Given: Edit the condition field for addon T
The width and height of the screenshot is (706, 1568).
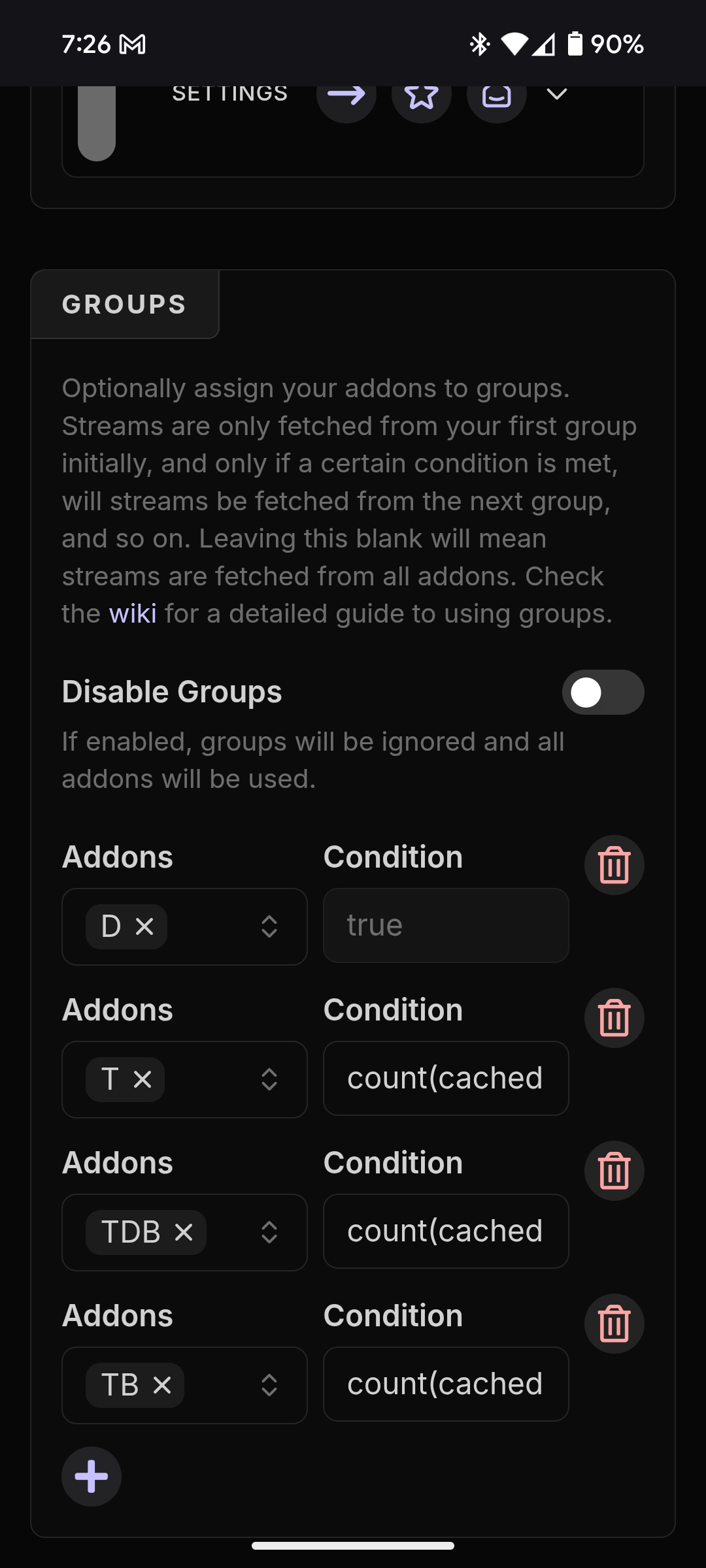Looking at the screenshot, I should click(445, 1079).
